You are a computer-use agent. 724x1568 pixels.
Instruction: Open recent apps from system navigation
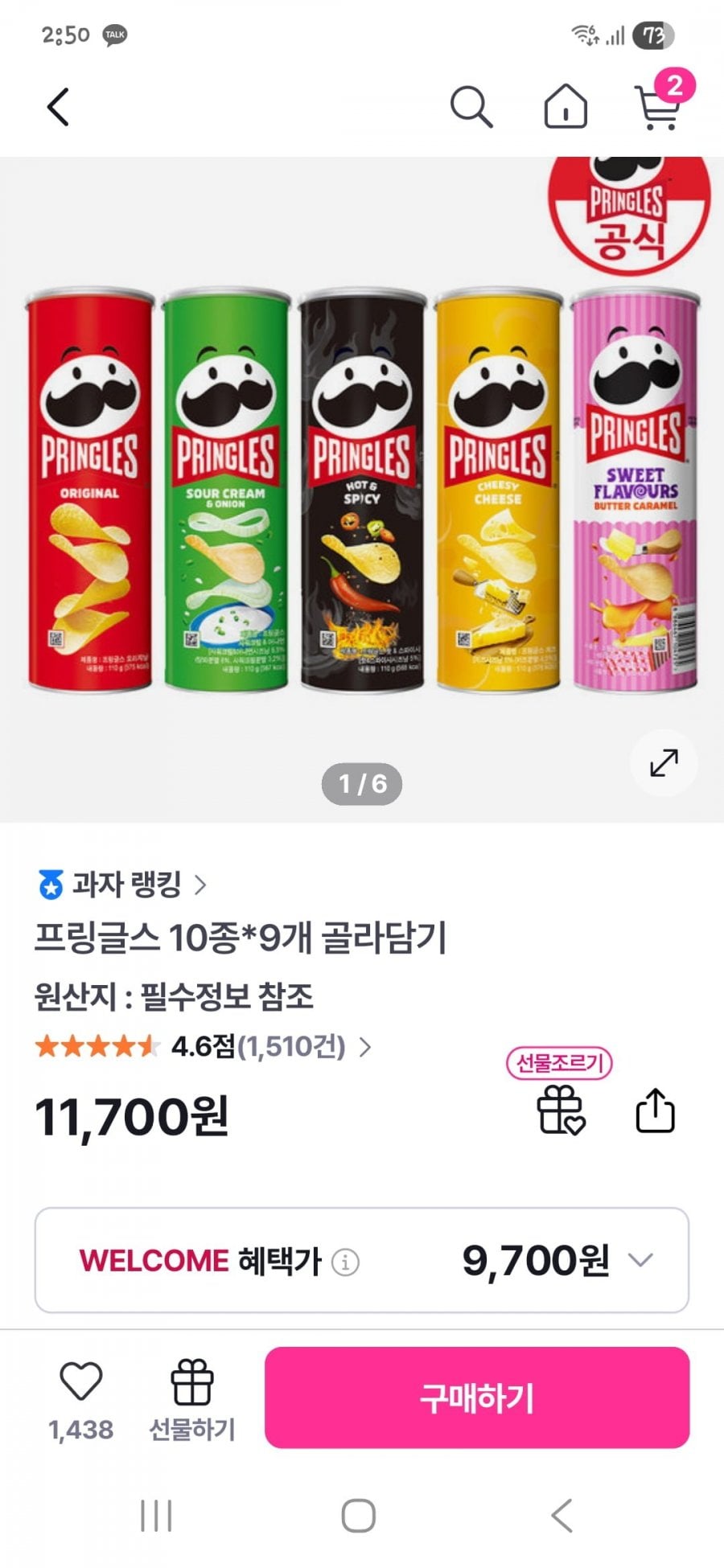[x=156, y=1517]
